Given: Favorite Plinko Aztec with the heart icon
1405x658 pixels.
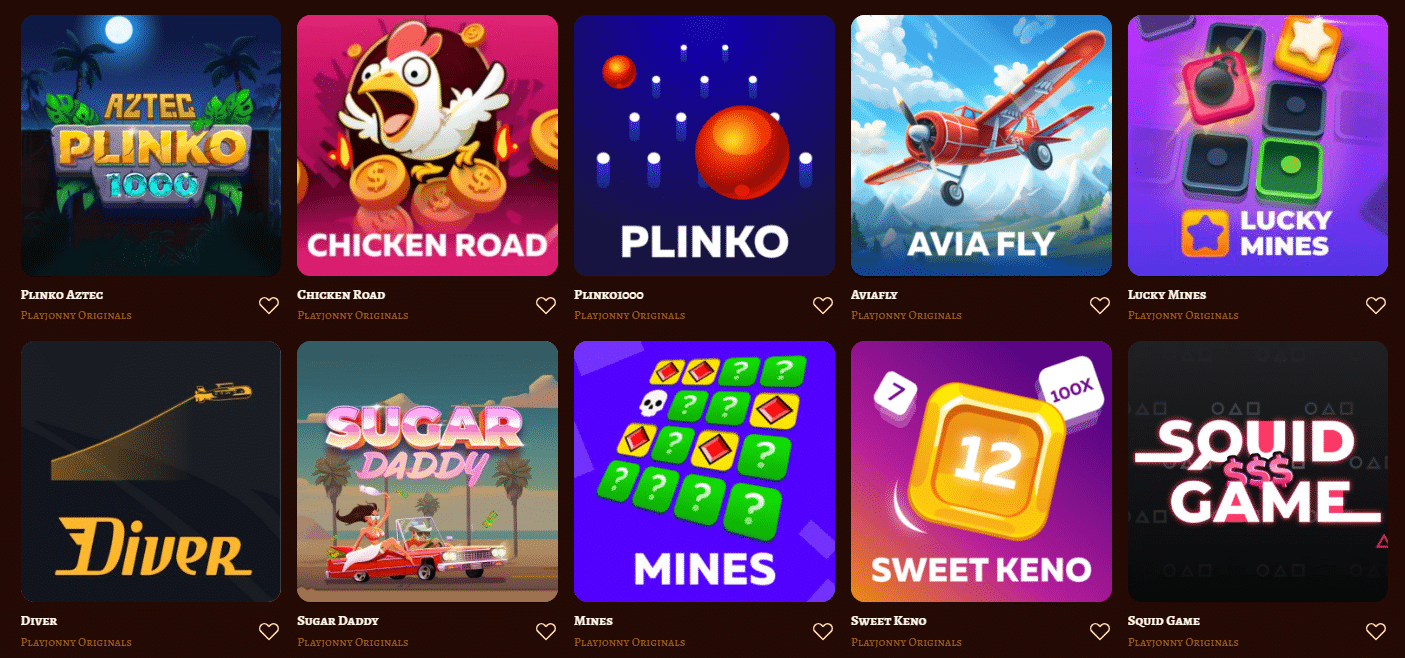Looking at the screenshot, I should click(269, 305).
